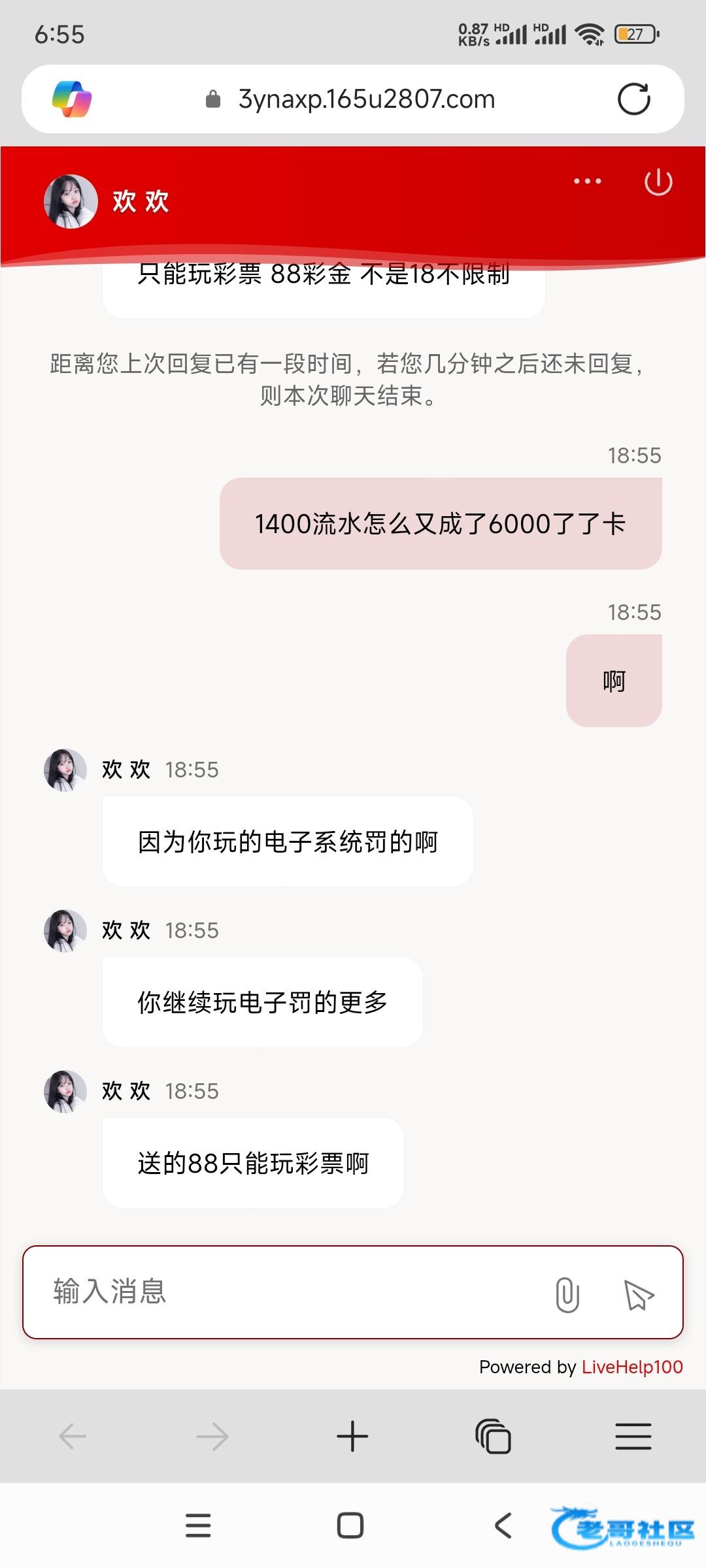Go back in browser history
The height and width of the screenshot is (1568, 706).
(x=73, y=1436)
